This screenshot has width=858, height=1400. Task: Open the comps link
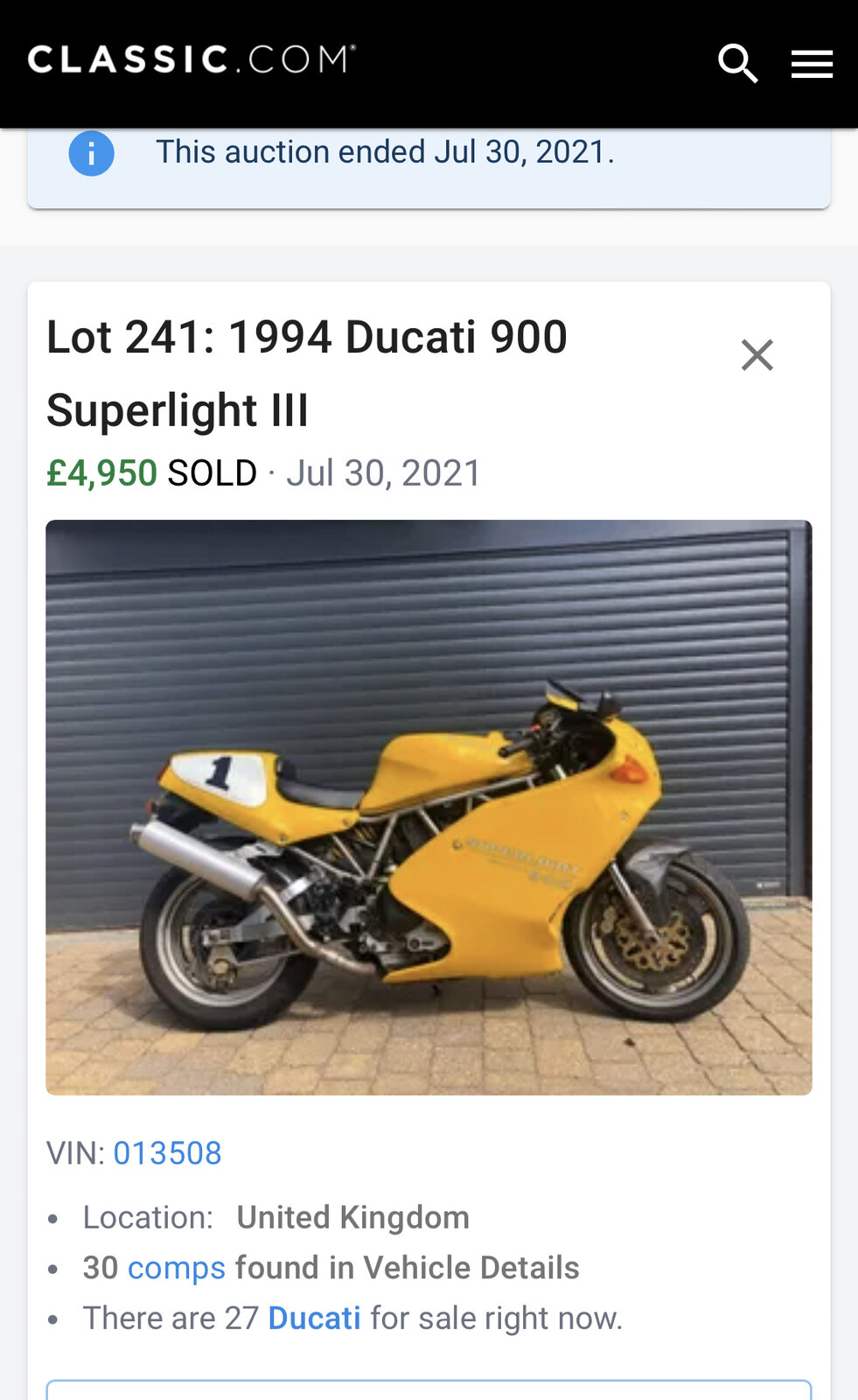point(177,1268)
